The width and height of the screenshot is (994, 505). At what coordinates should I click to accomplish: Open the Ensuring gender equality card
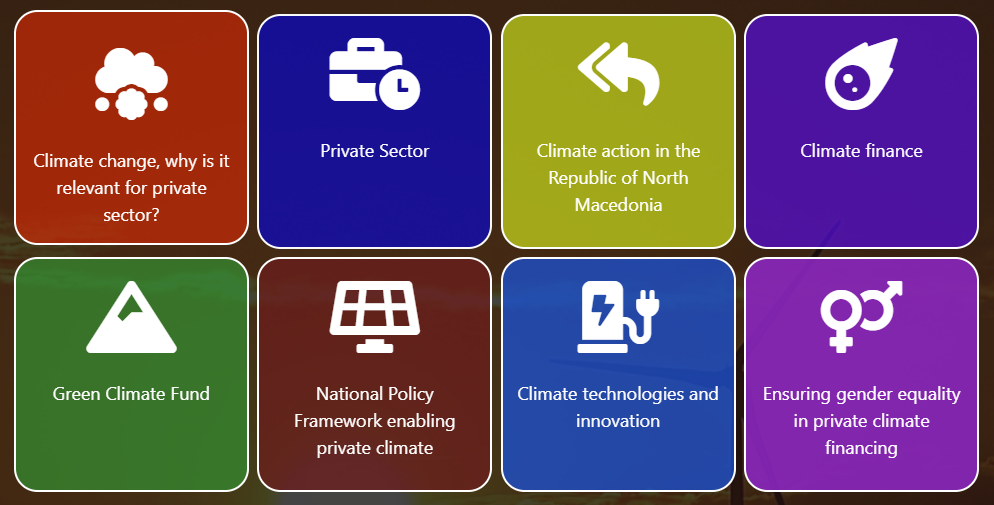pos(861,375)
